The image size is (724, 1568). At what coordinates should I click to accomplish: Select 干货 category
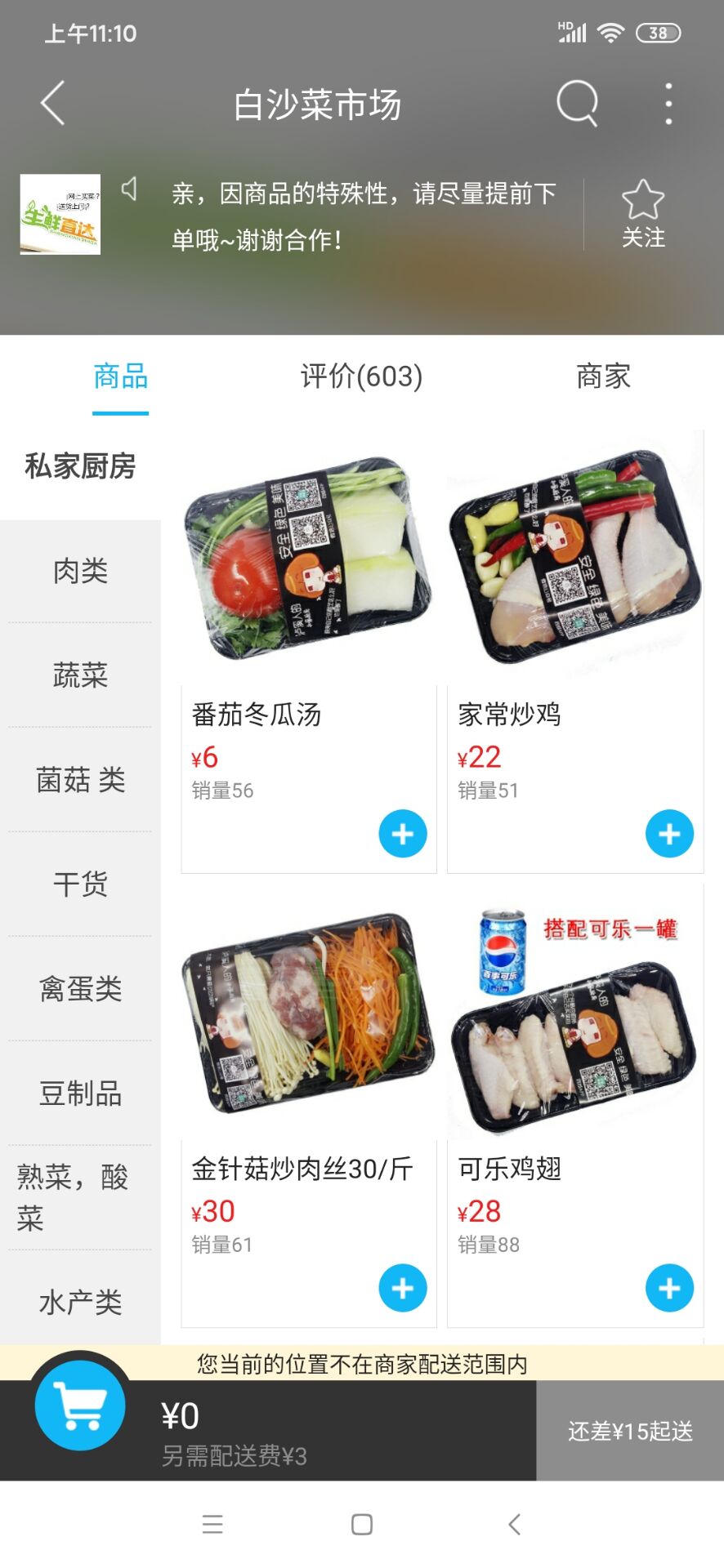tap(80, 884)
